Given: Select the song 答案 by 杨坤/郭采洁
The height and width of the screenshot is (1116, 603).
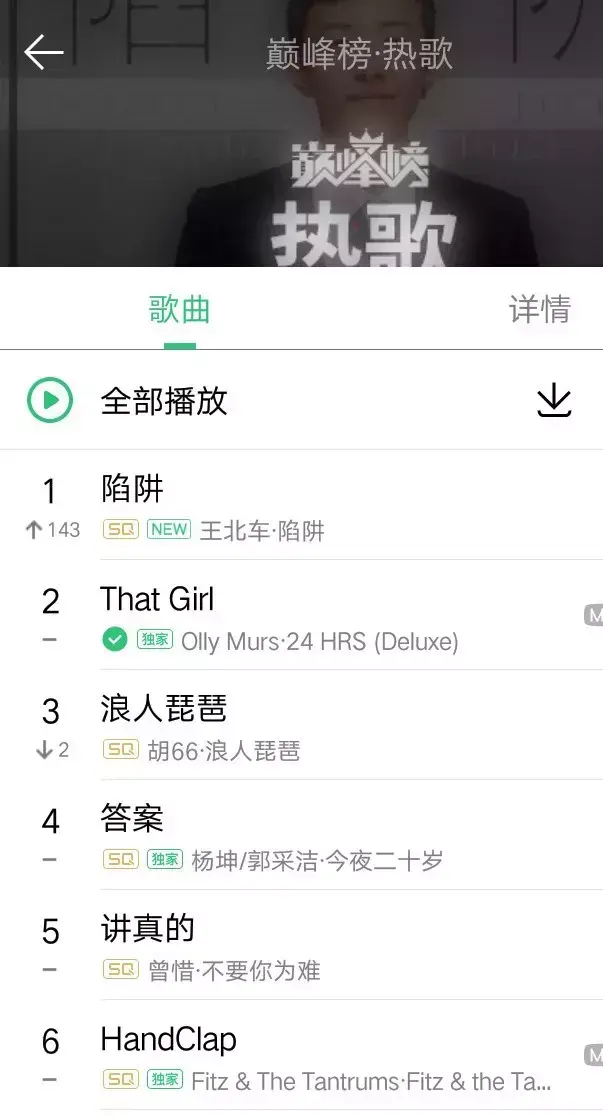Looking at the screenshot, I should [300, 836].
